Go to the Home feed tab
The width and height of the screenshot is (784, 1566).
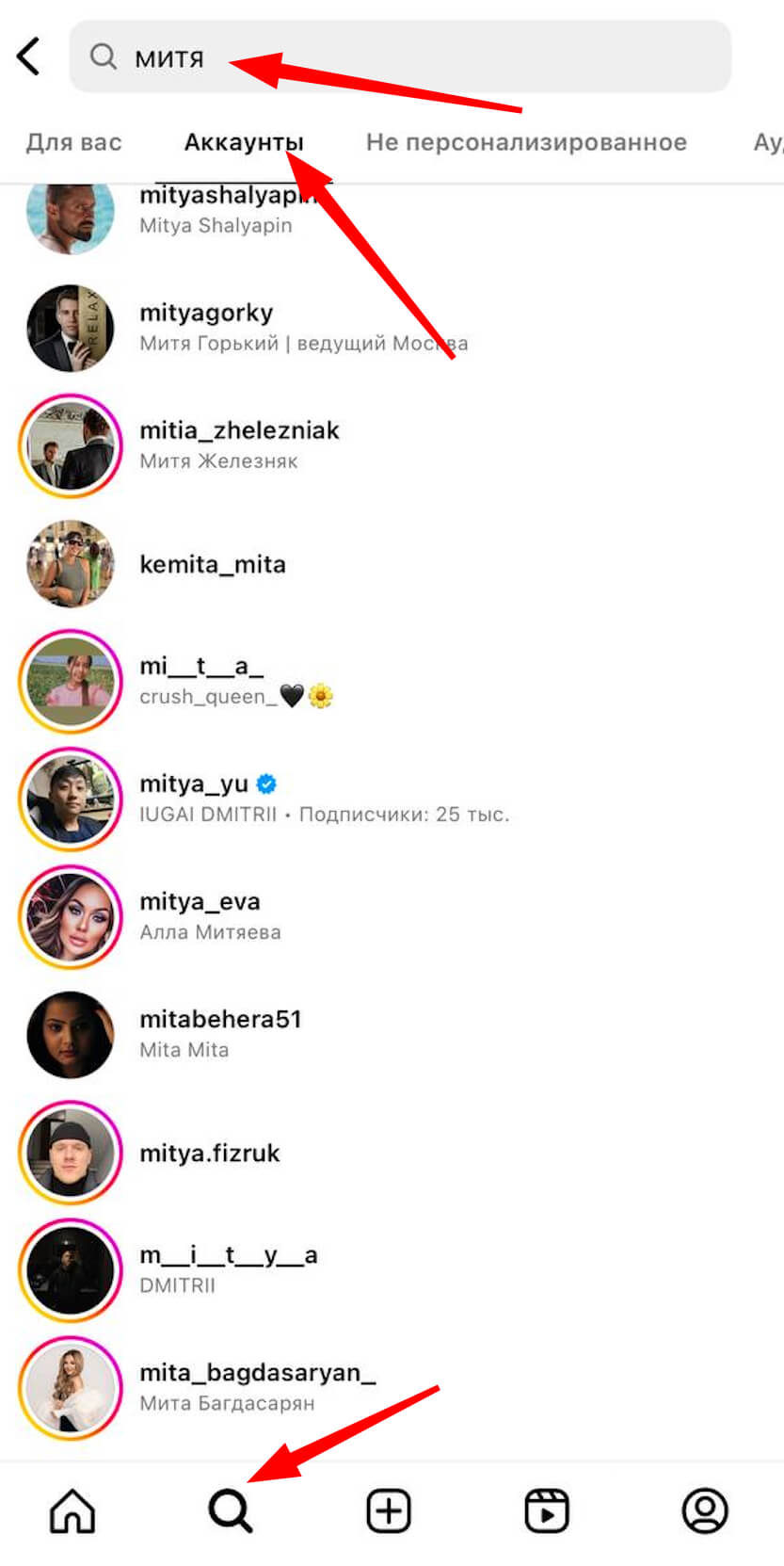tap(72, 1510)
